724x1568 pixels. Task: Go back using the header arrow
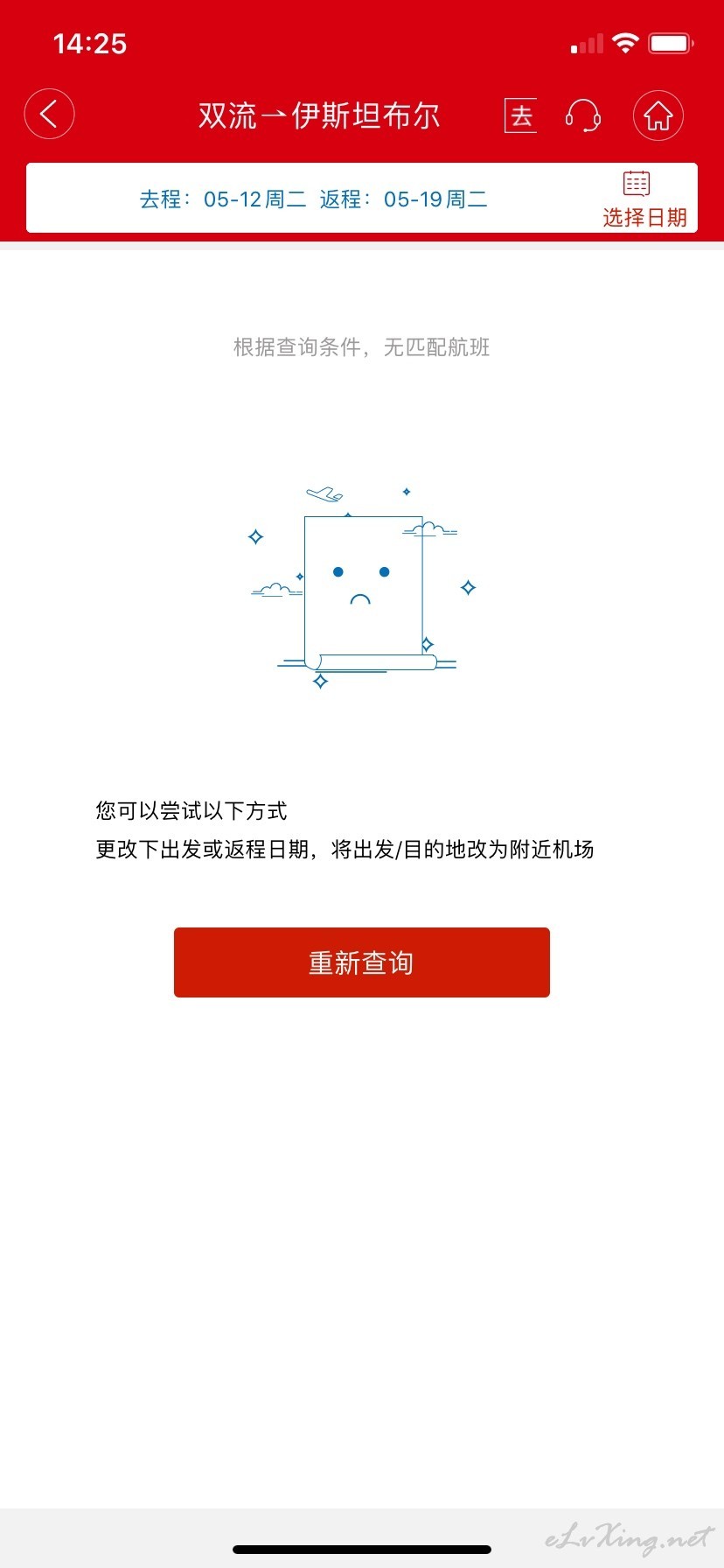point(49,115)
